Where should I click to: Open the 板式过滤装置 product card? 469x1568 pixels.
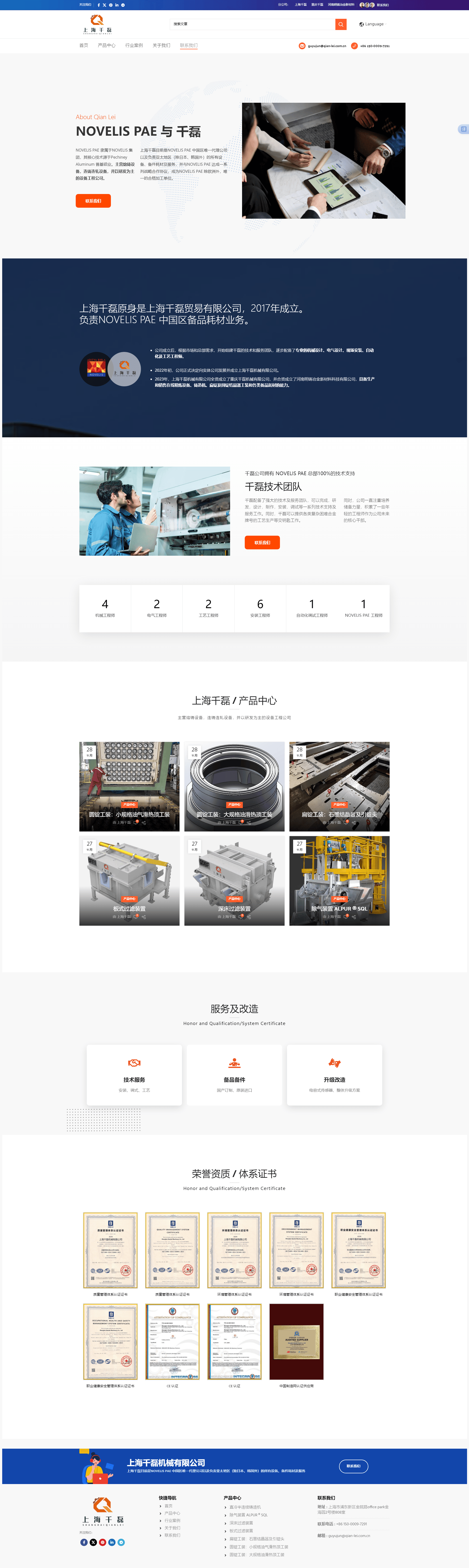click(x=129, y=880)
